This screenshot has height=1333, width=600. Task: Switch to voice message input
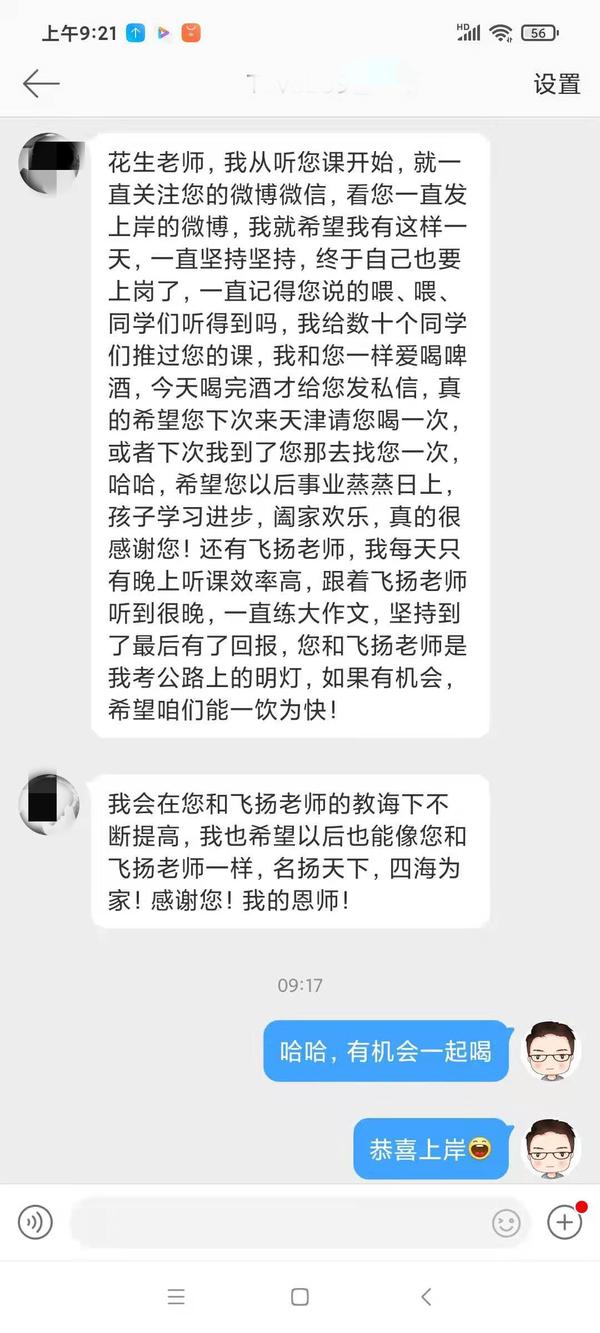35,1222
